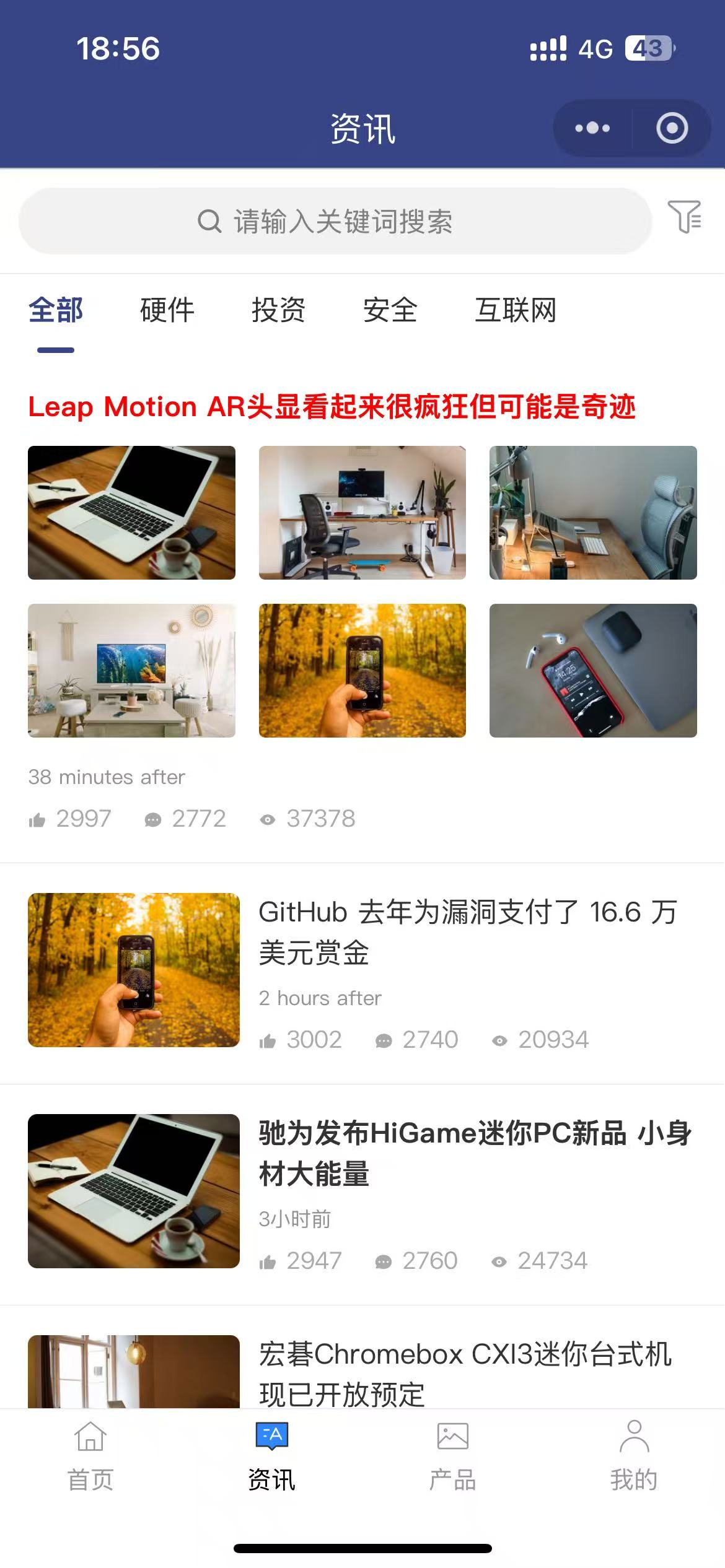Open the filter icon beside search
The image size is (725, 1568).
684,217
